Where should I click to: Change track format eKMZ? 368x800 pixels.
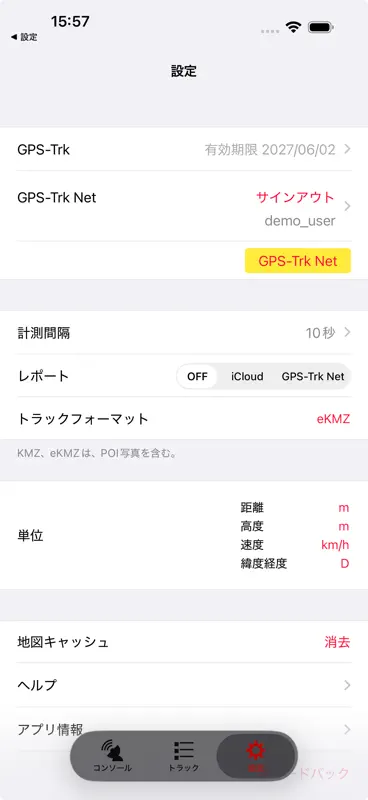tap(333, 419)
